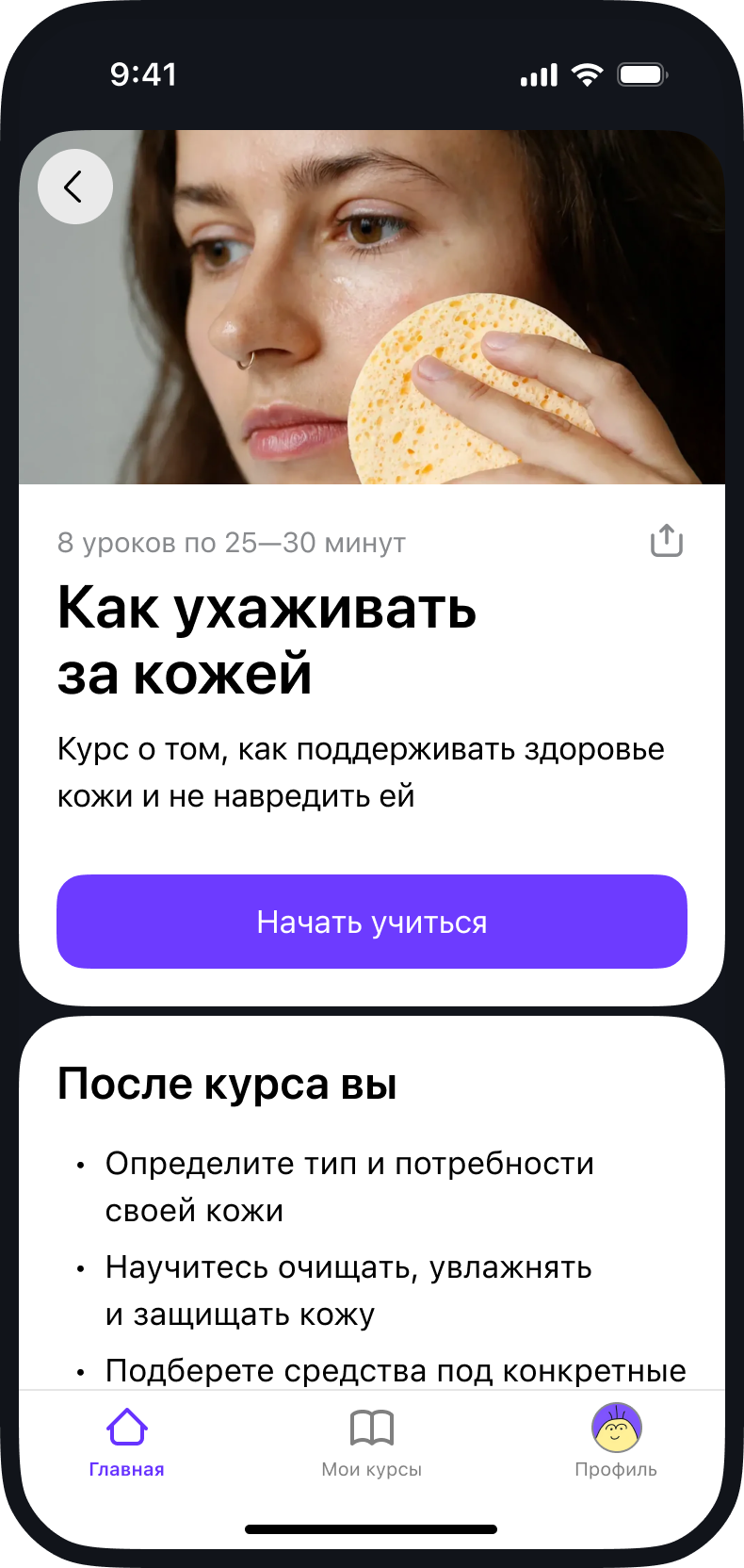This screenshot has height=1568, width=744.
Task: Check Wi-Fi status icon
Action: (589, 73)
